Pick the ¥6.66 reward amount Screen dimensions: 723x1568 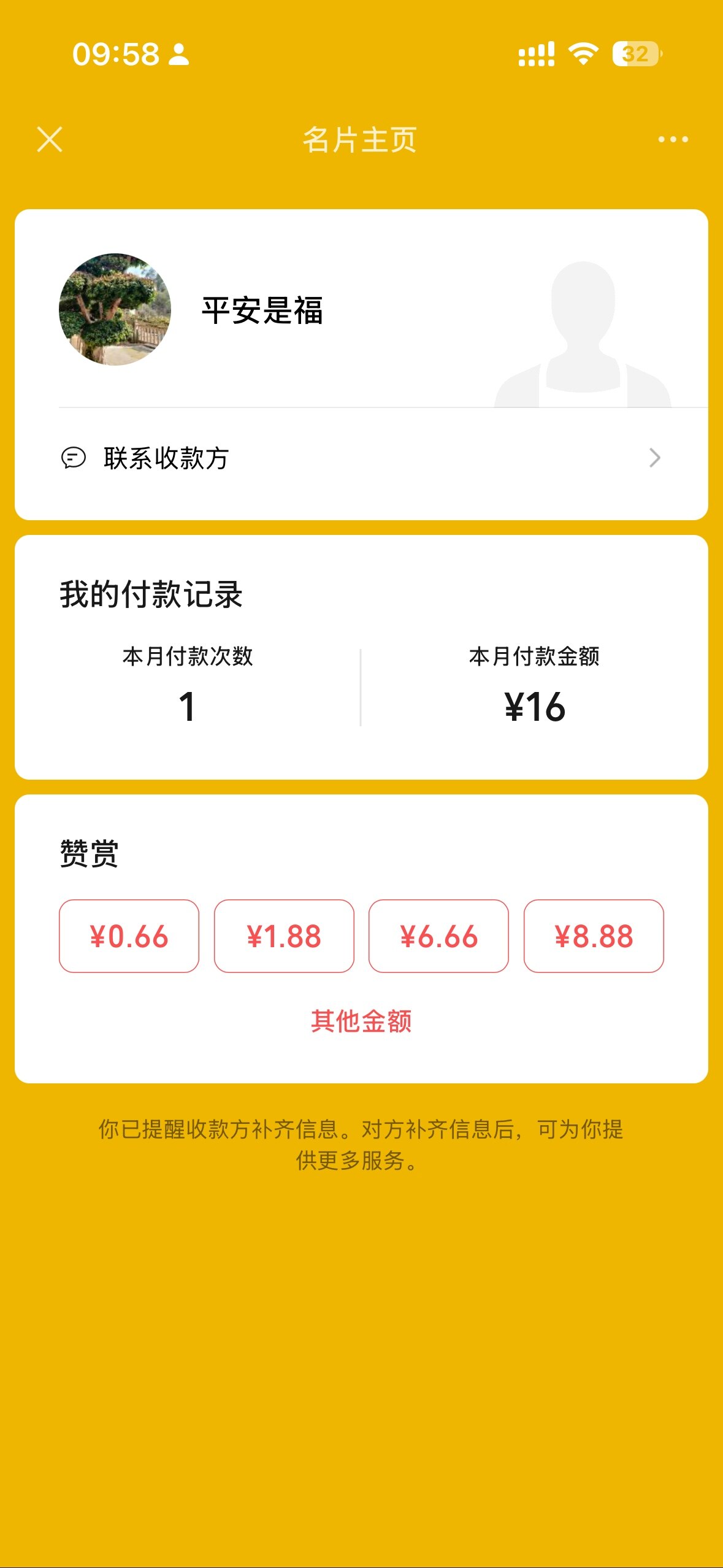(x=438, y=936)
